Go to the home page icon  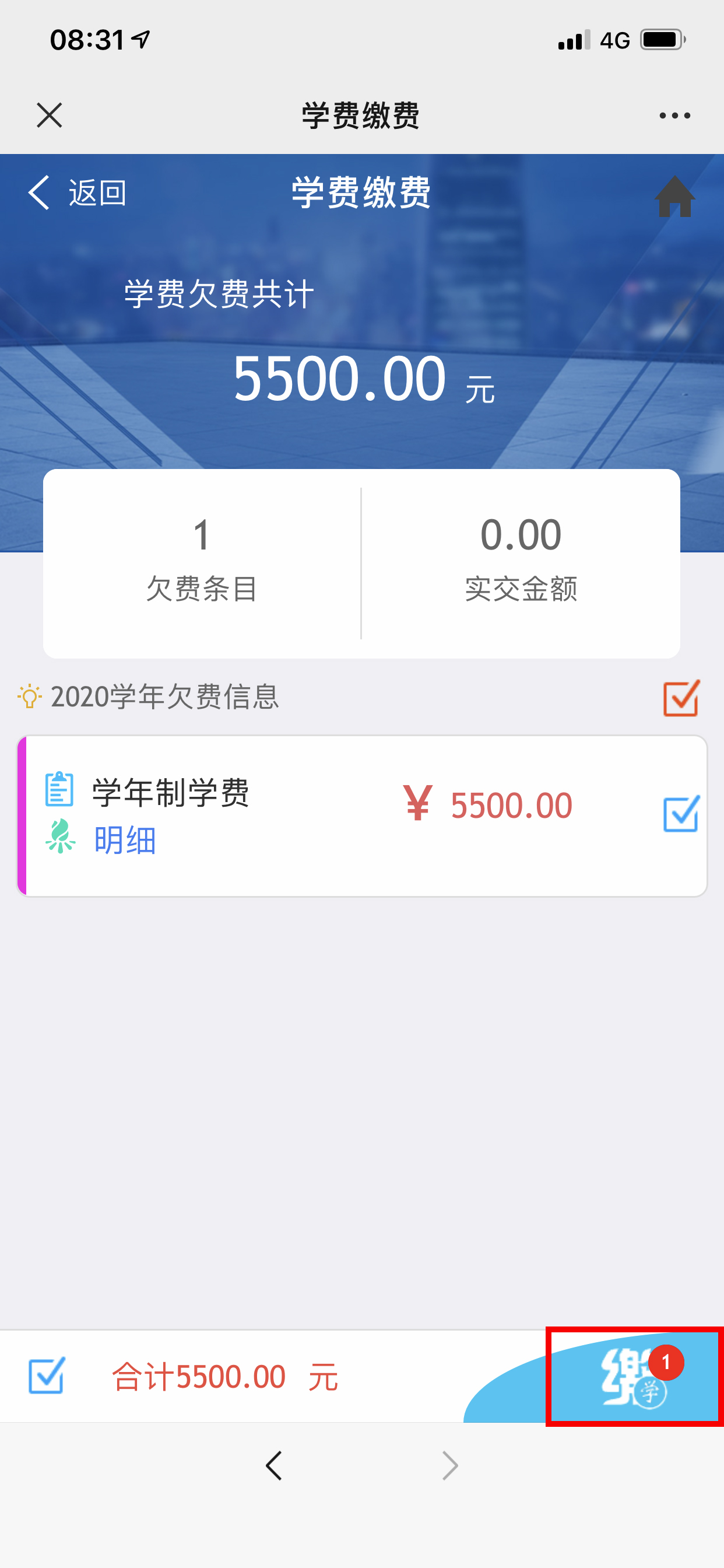(x=674, y=196)
